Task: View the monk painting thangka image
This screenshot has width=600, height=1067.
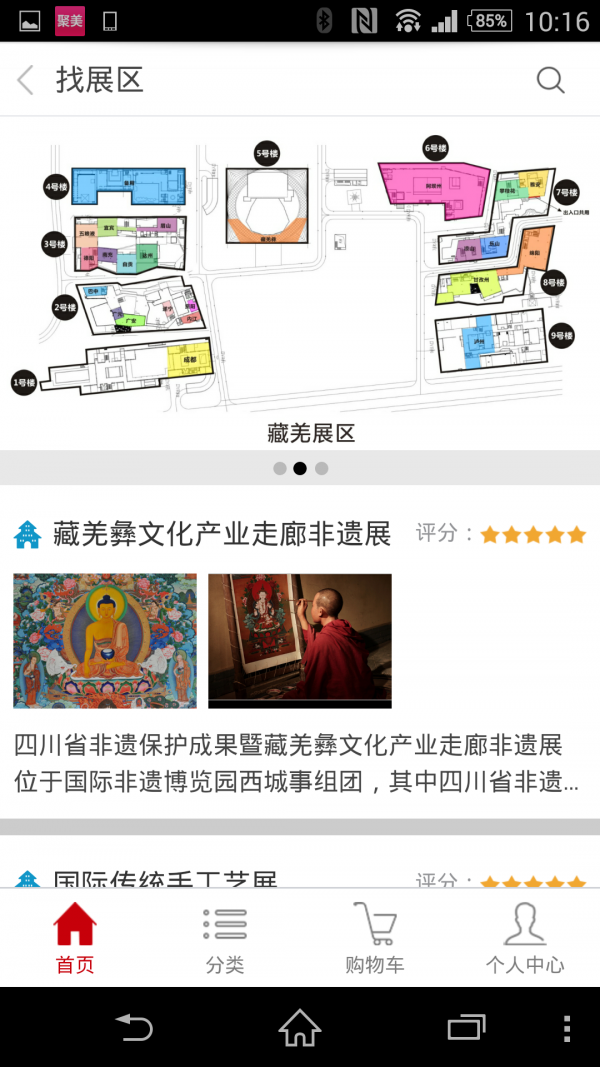Action: [300, 641]
